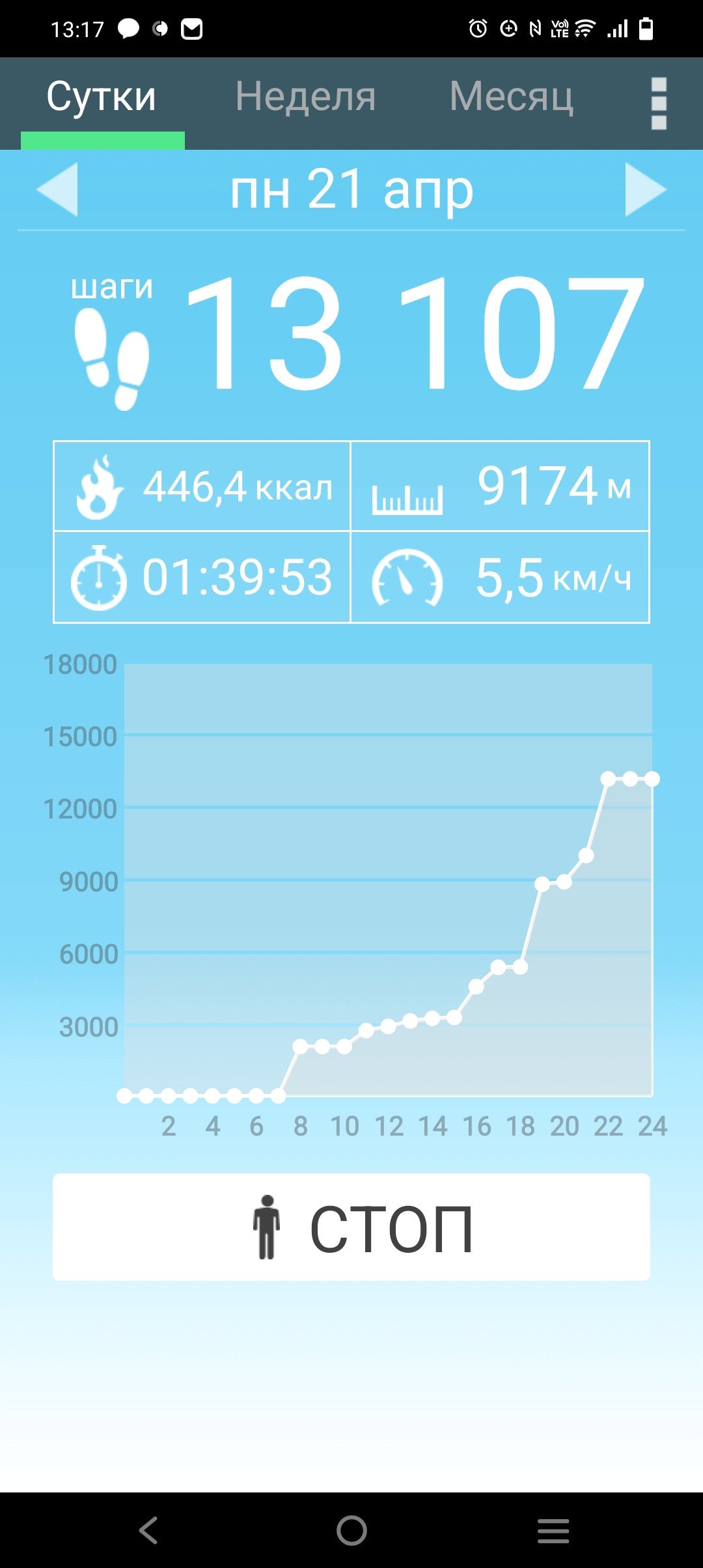The width and height of the screenshot is (703, 1568).
Task: Open the three-dot overflow menu
Action: pos(659,104)
